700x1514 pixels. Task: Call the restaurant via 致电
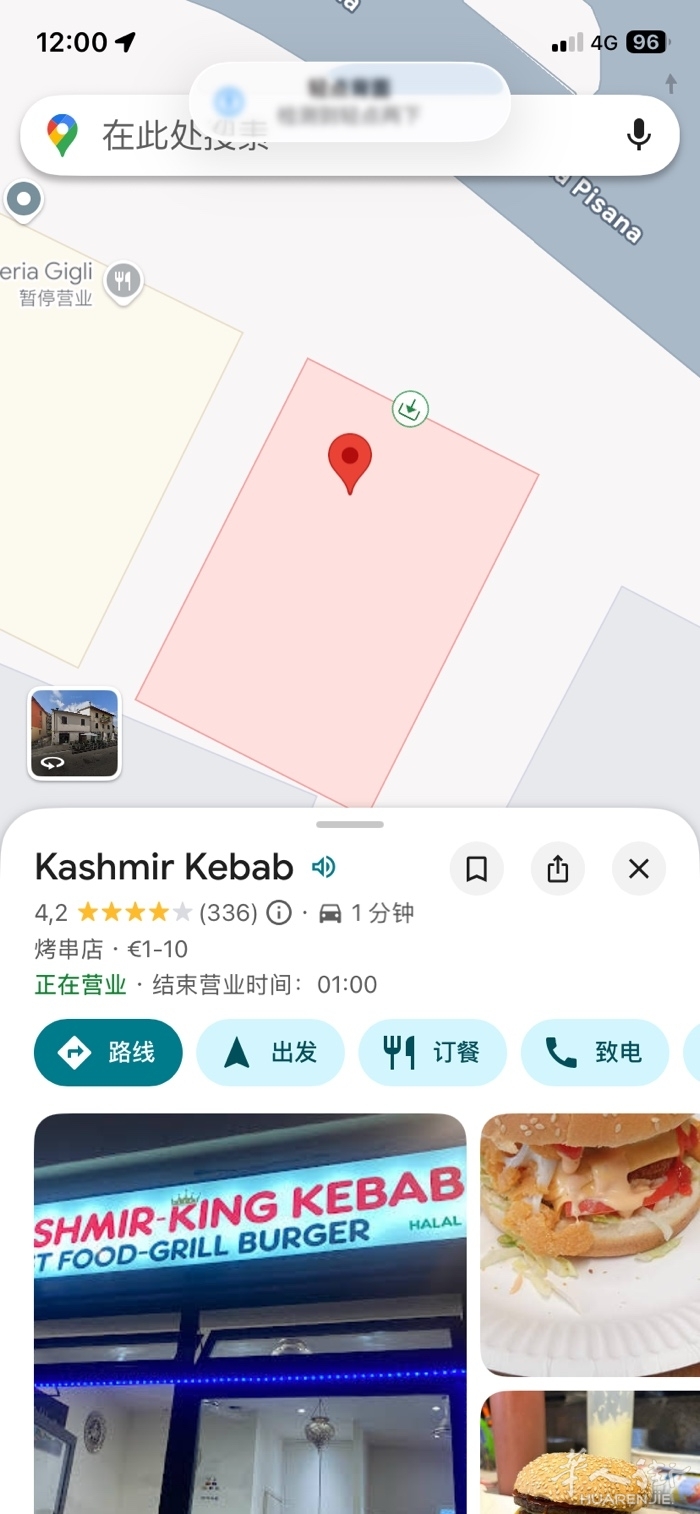click(594, 1052)
